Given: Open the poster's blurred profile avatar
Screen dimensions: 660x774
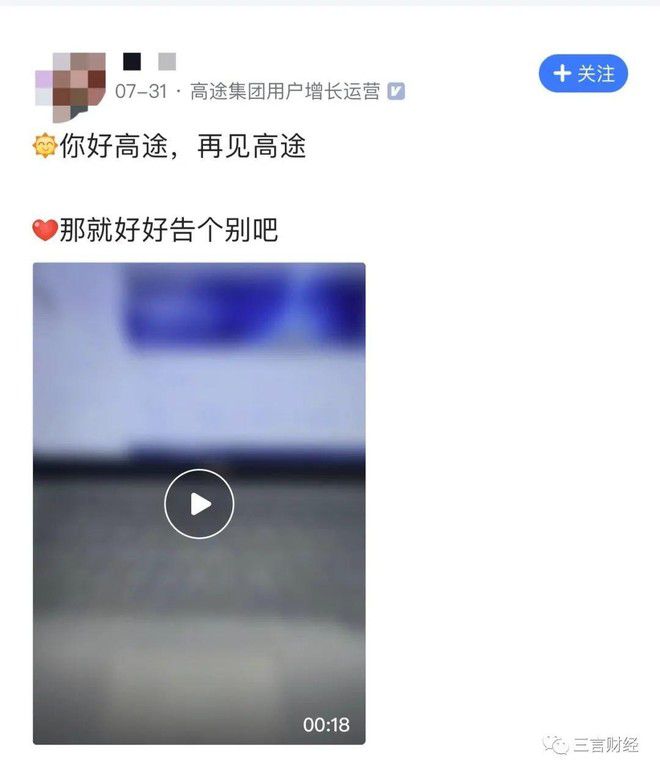Looking at the screenshot, I should [70, 85].
